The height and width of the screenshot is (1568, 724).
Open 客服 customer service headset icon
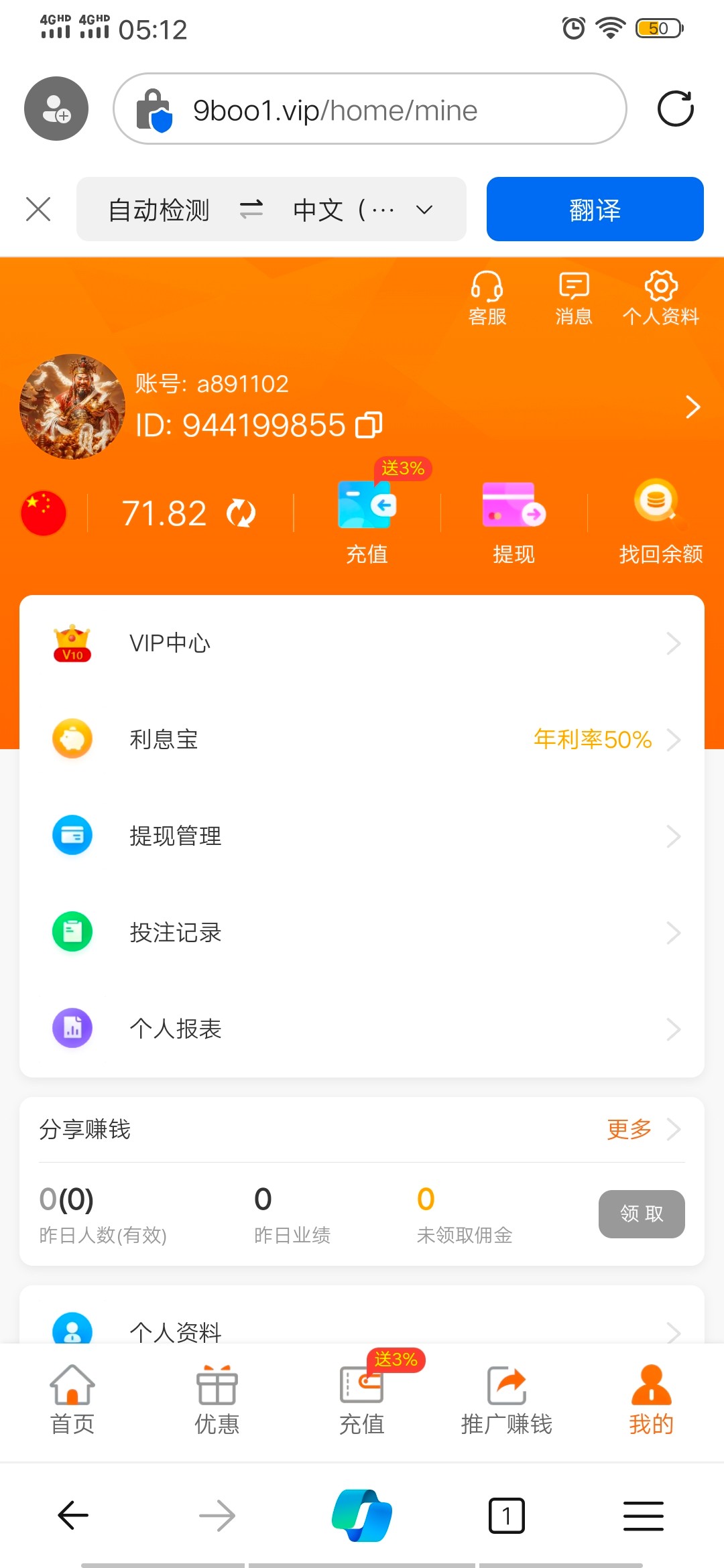click(x=487, y=298)
